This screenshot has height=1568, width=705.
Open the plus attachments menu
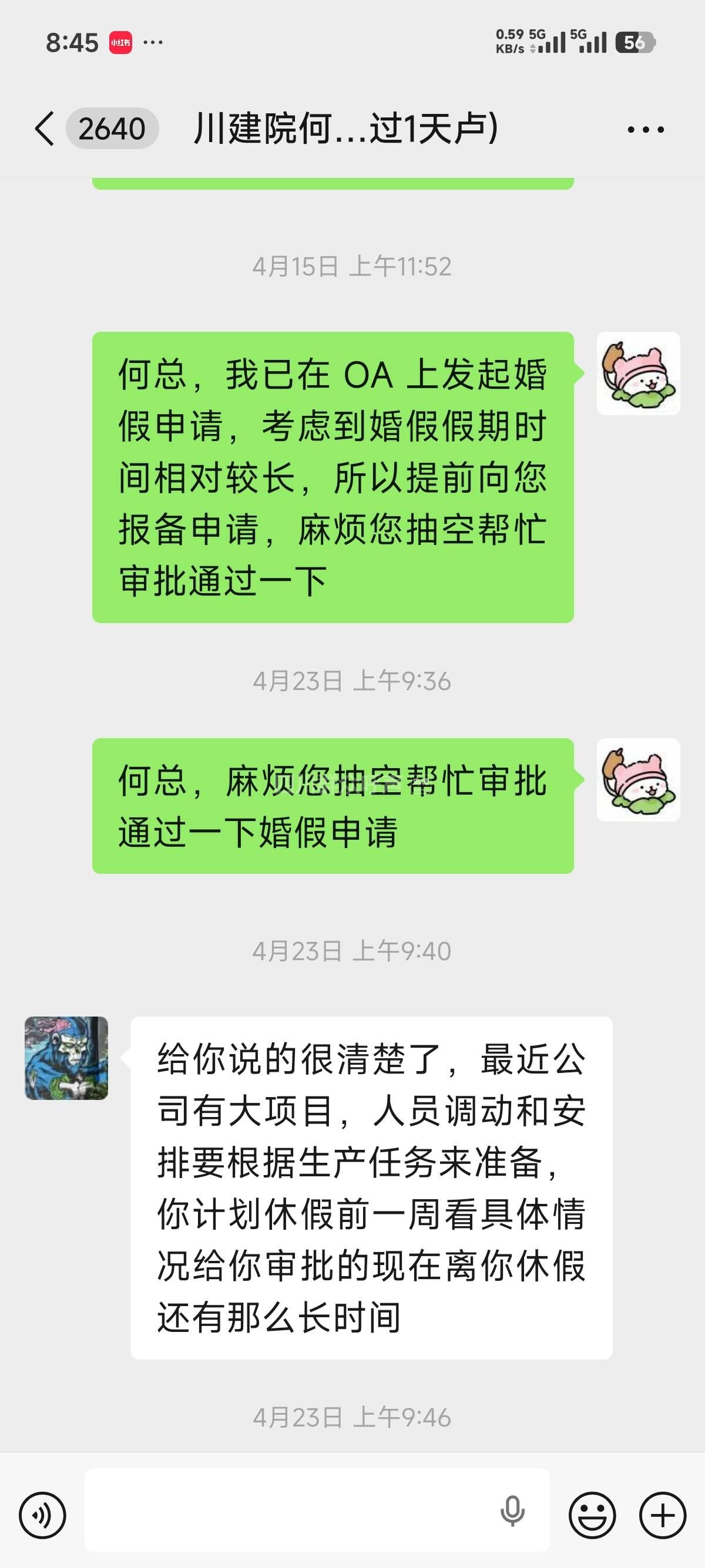tap(662, 1515)
